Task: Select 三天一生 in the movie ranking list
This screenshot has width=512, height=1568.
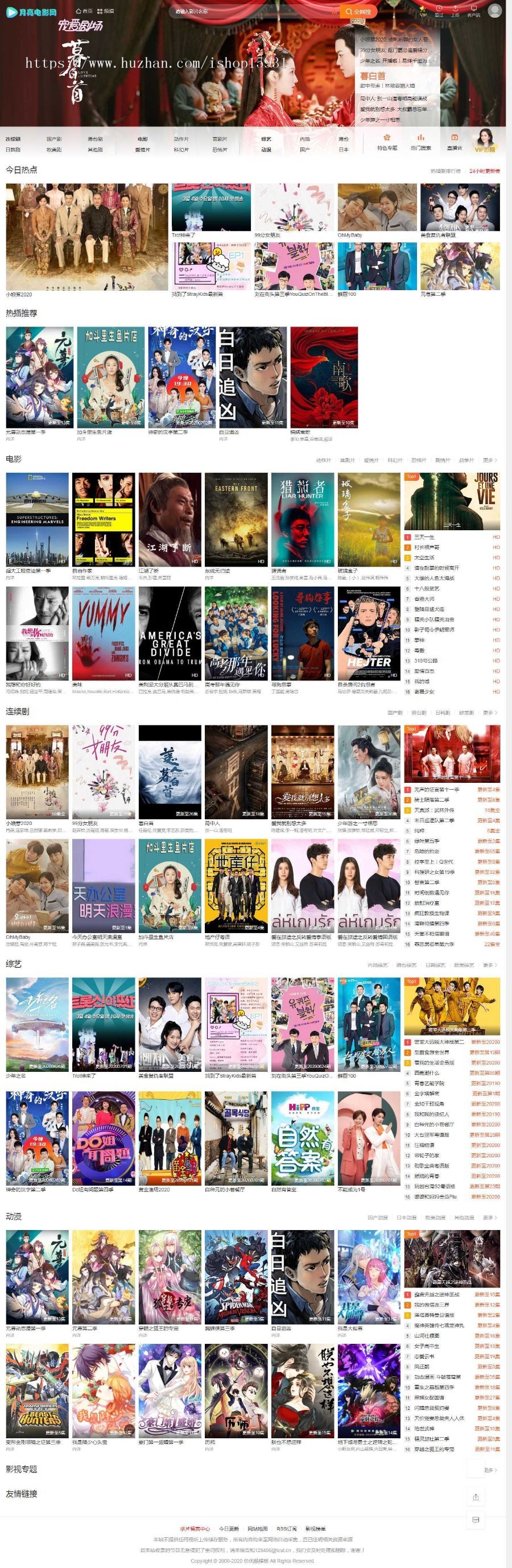Action: pyautogui.click(x=424, y=537)
